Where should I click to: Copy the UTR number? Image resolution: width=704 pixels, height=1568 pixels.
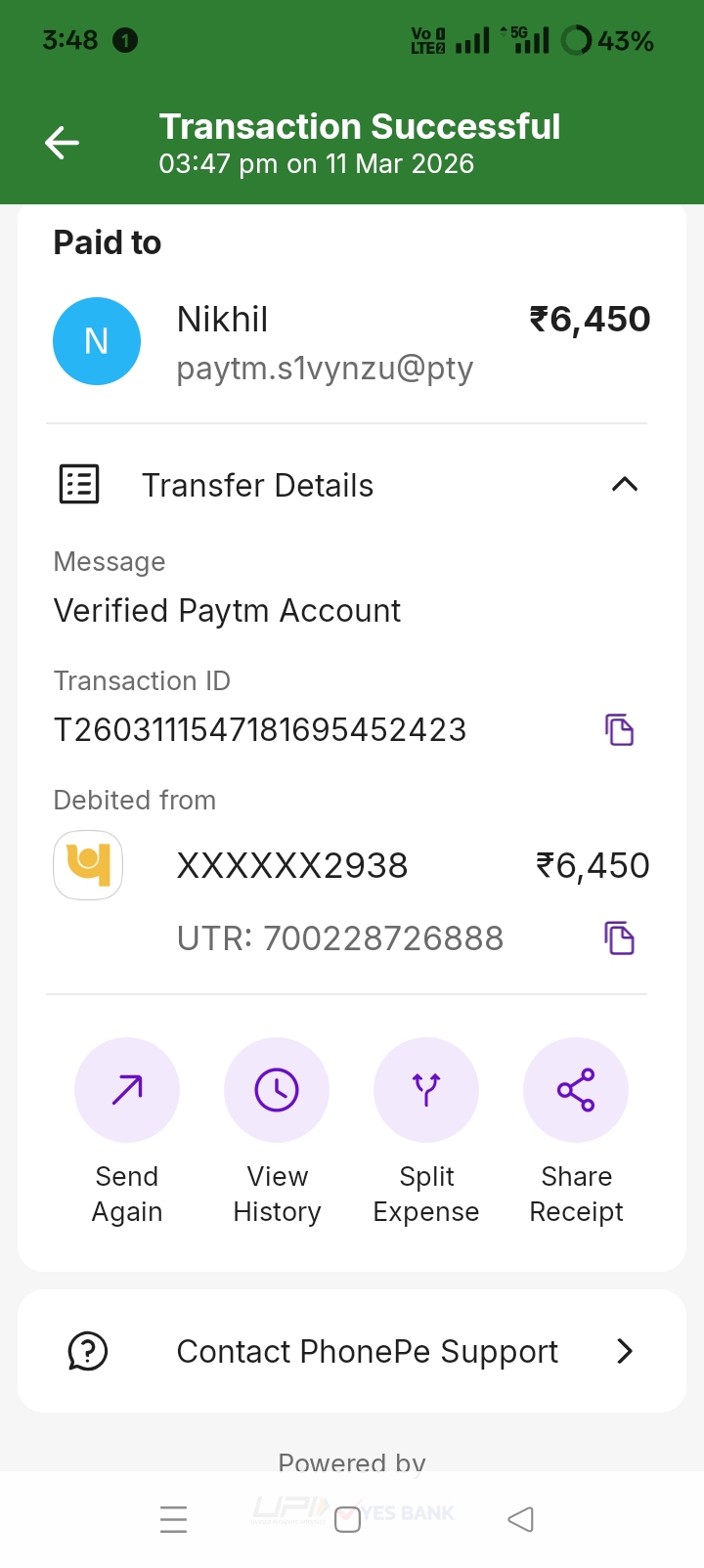pyautogui.click(x=619, y=938)
